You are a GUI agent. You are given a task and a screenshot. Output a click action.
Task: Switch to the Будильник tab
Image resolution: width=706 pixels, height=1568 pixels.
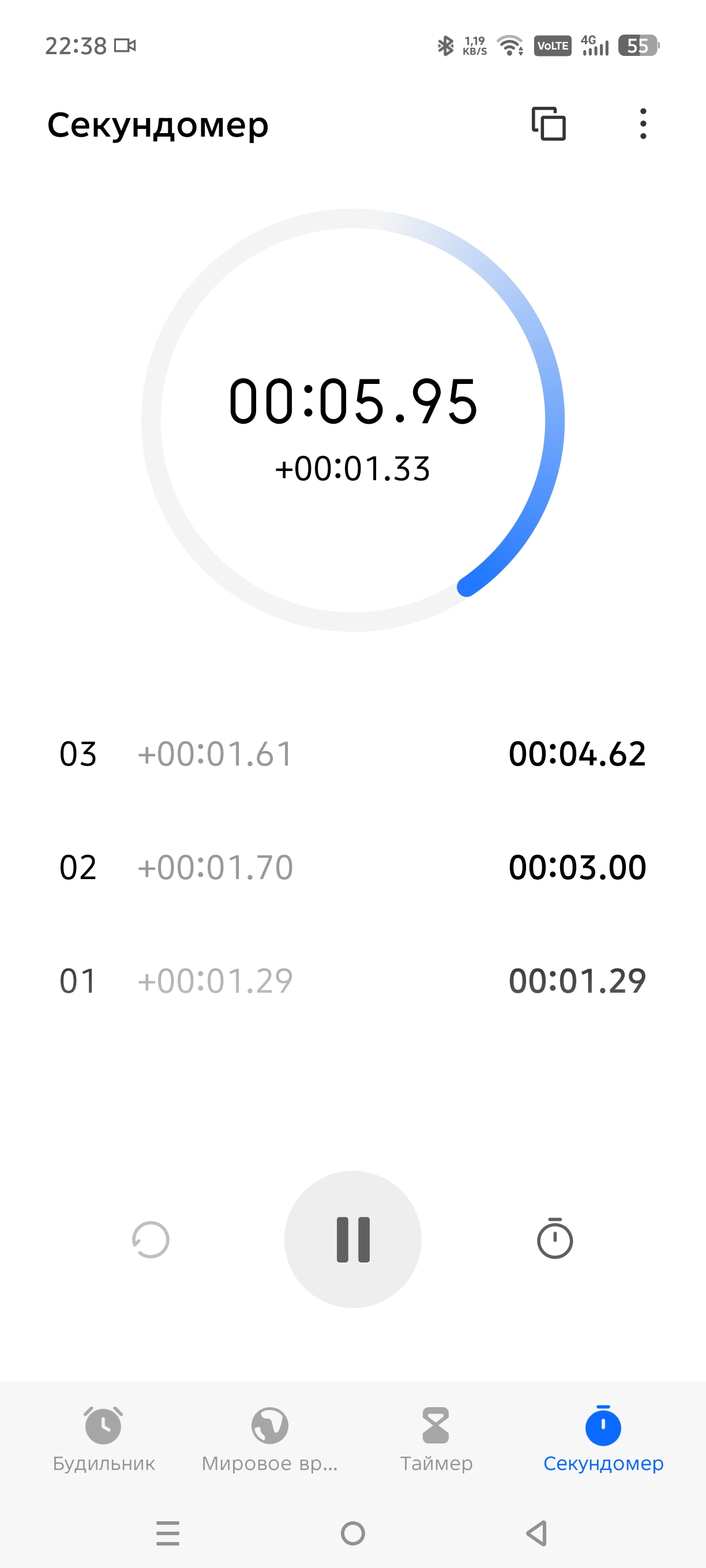click(x=104, y=1439)
